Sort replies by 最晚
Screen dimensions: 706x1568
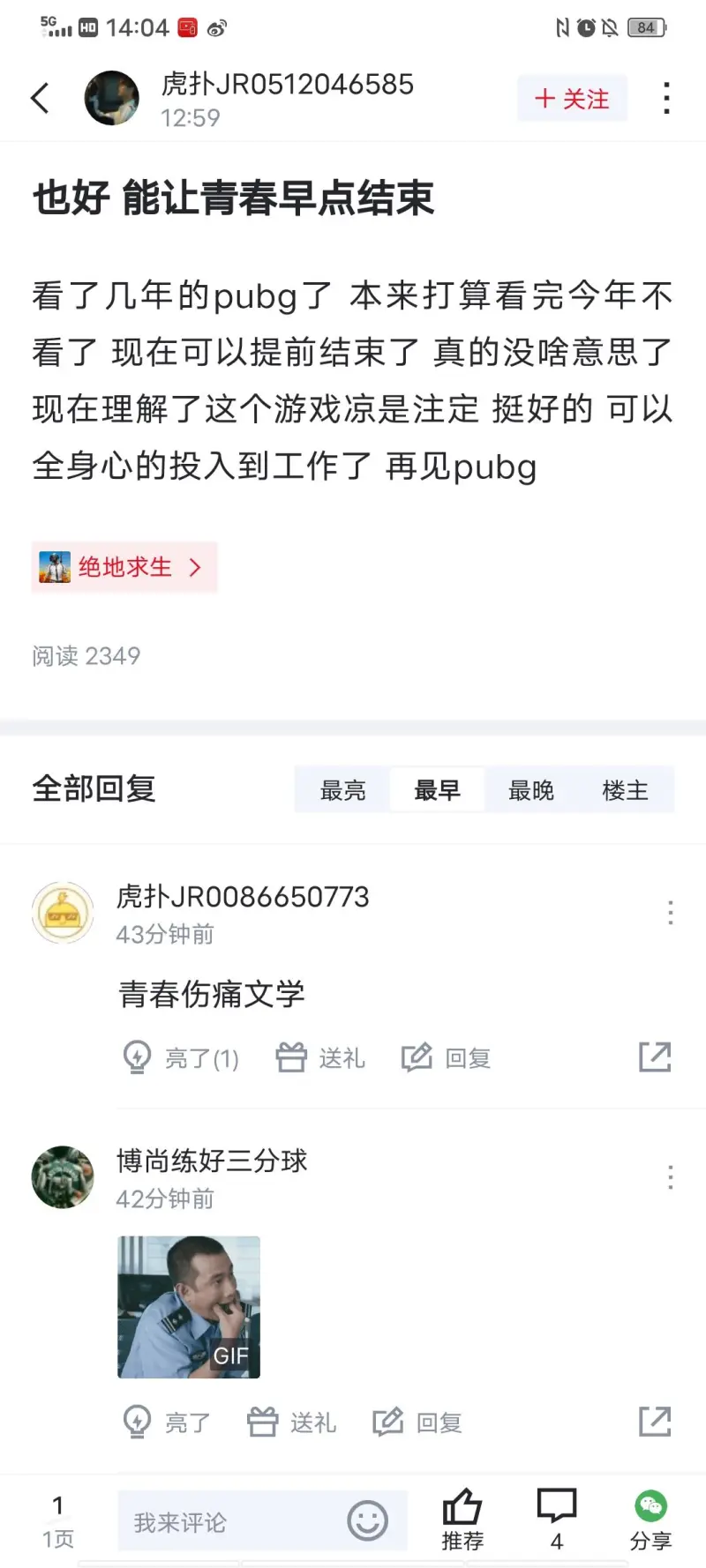coord(531,790)
